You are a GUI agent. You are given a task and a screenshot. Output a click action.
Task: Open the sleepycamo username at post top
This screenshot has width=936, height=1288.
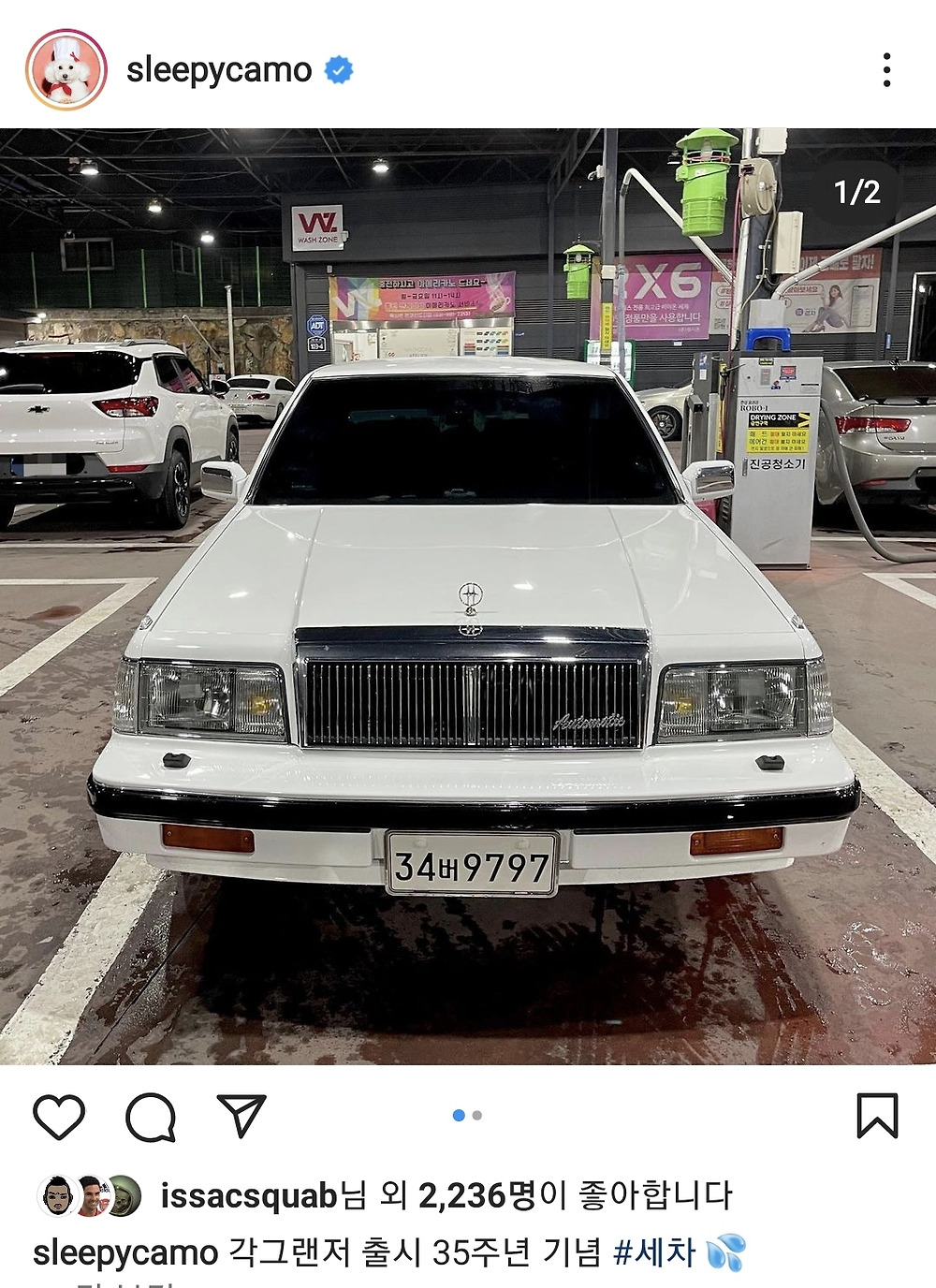point(219,70)
